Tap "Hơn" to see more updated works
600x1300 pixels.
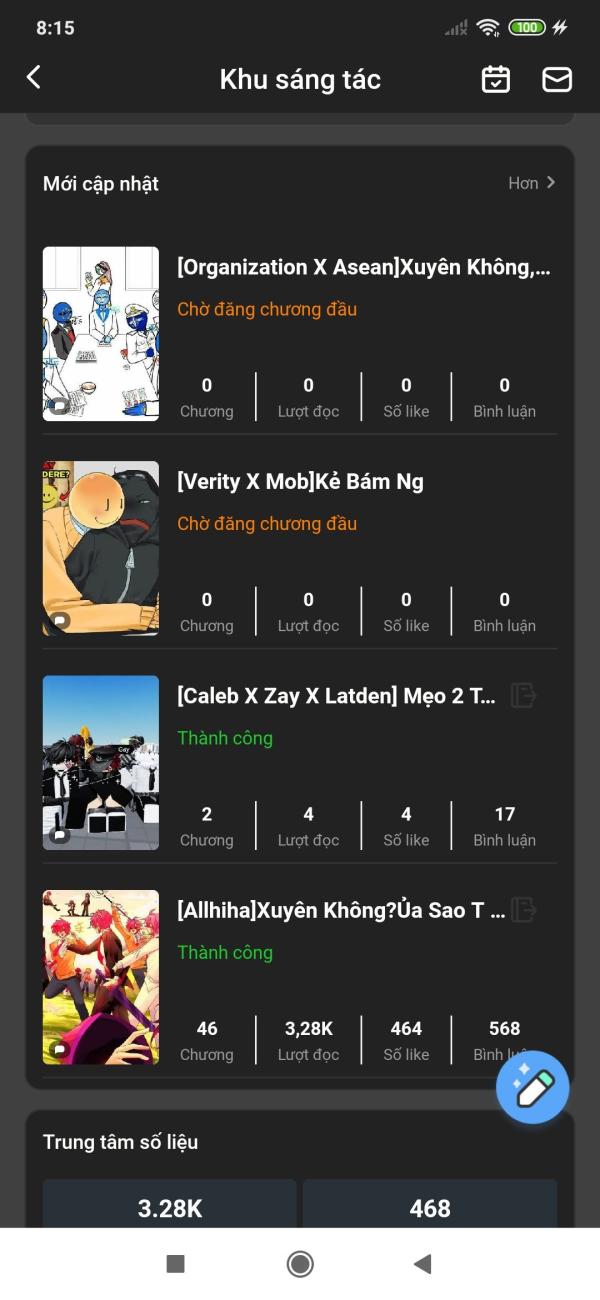[x=531, y=183]
